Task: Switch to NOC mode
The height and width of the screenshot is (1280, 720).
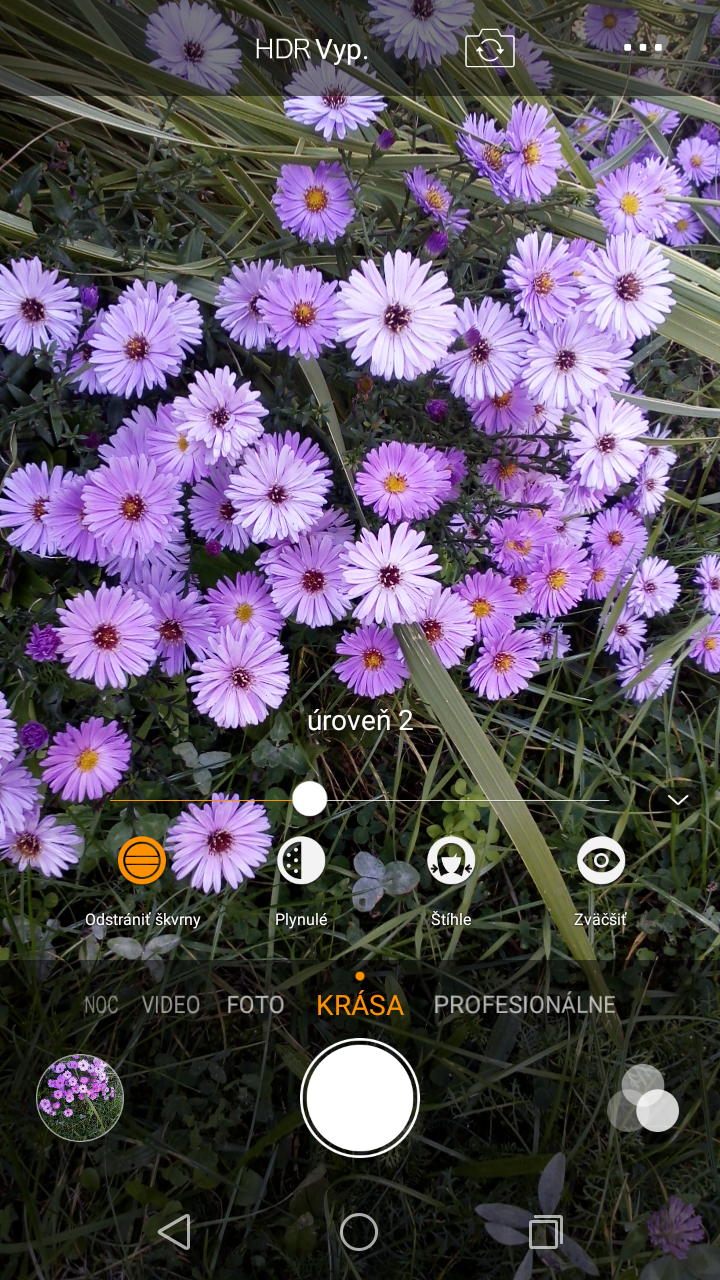Action: point(101,1006)
